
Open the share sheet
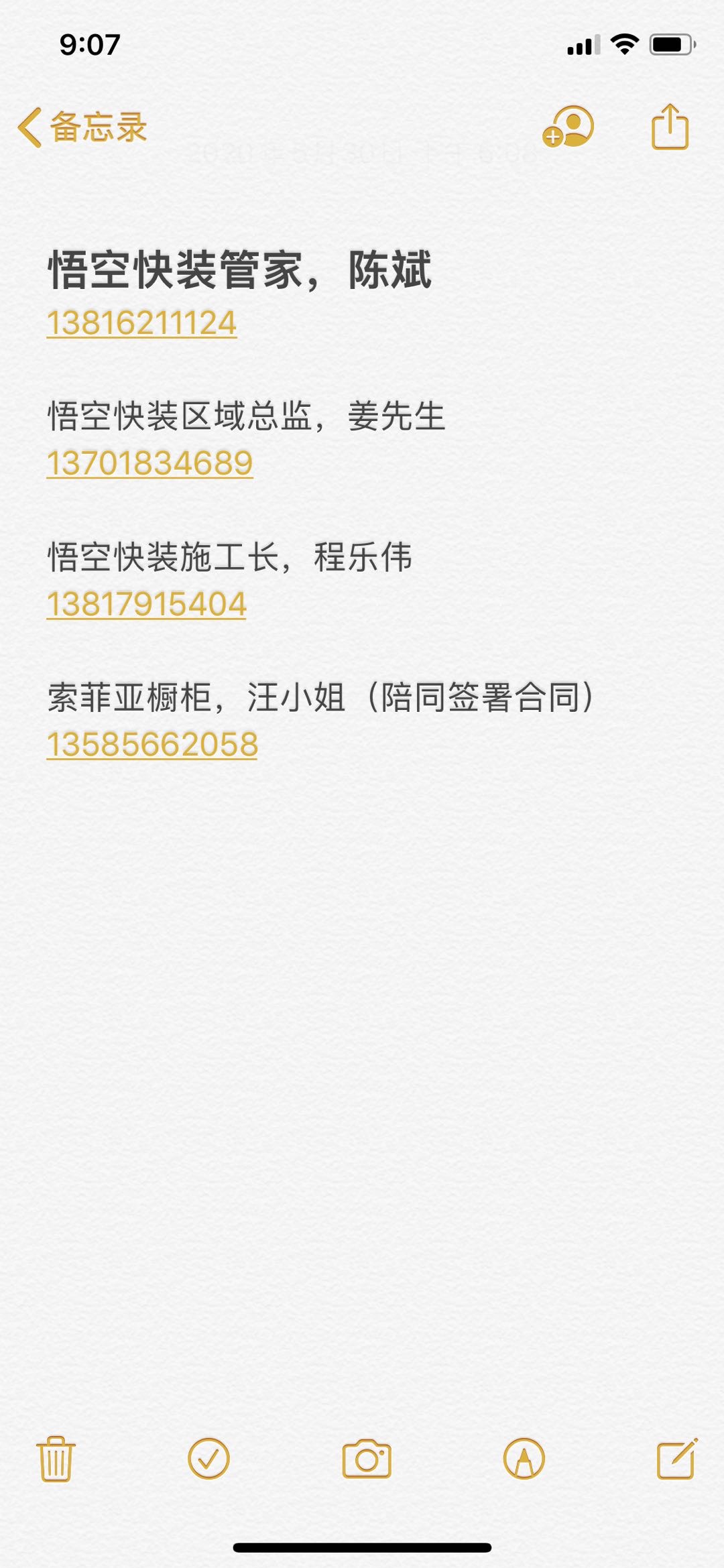(x=670, y=127)
